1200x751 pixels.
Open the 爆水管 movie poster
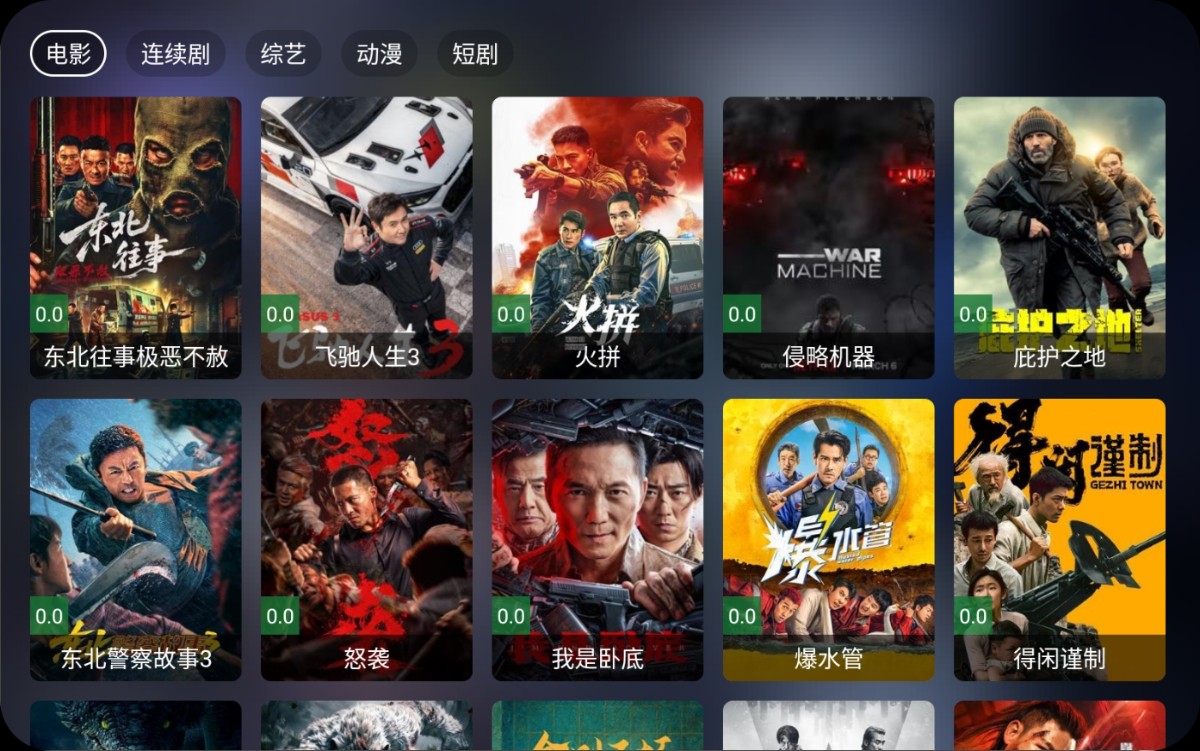829,540
